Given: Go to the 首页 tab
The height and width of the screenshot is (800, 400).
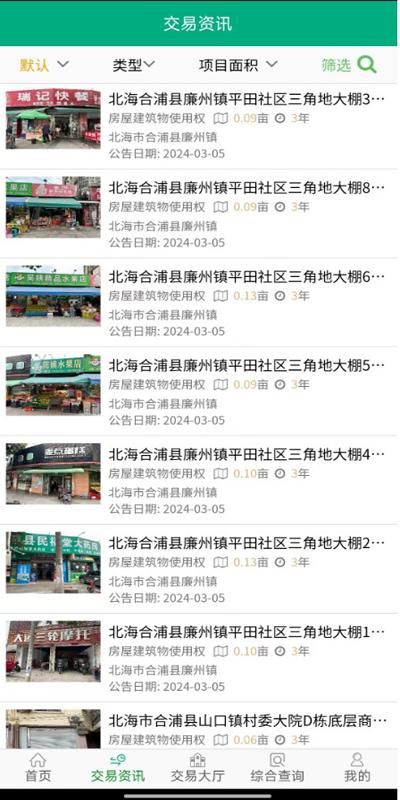Looking at the screenshot, I should (x=38, y=767).
